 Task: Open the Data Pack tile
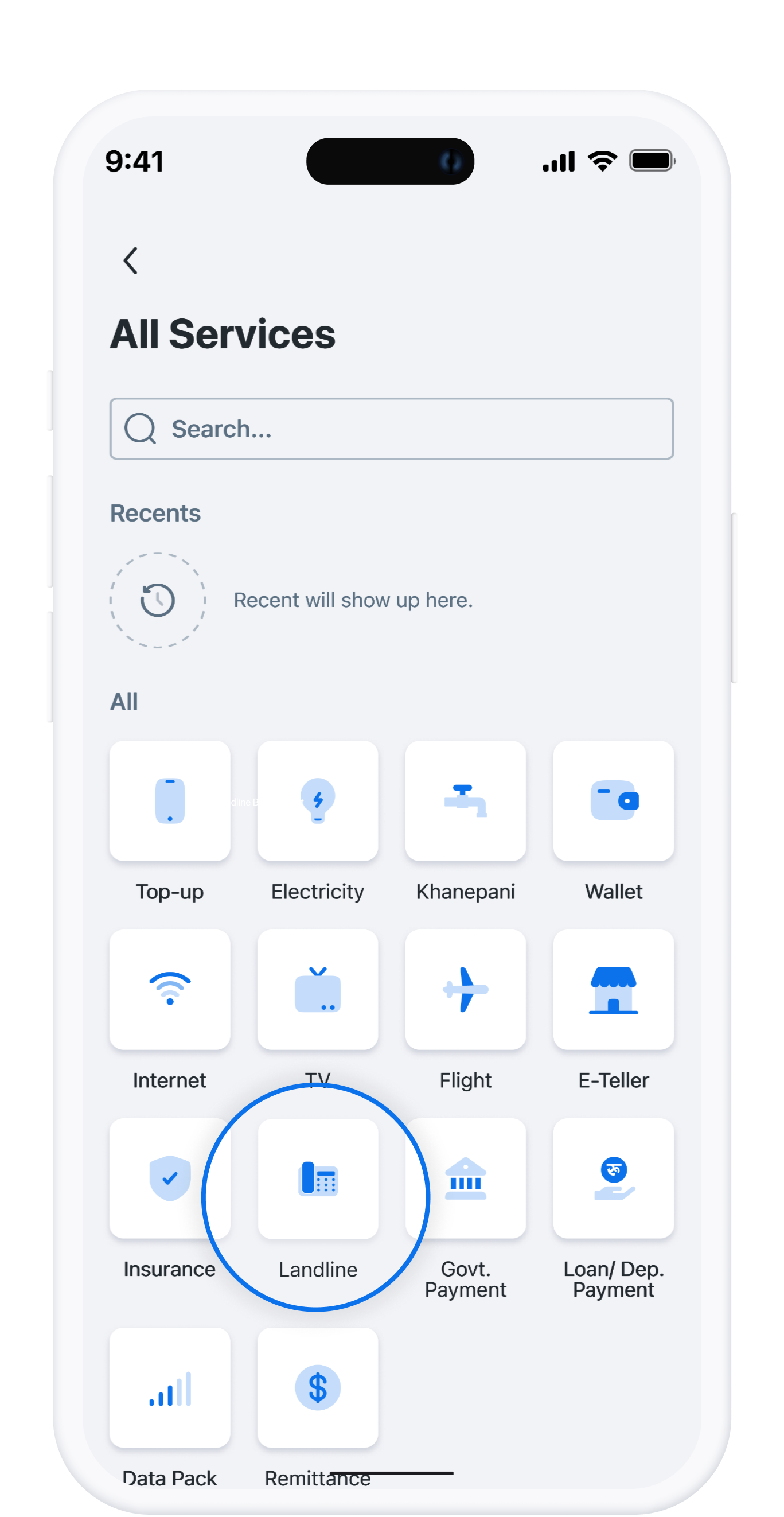(170, 1387)
